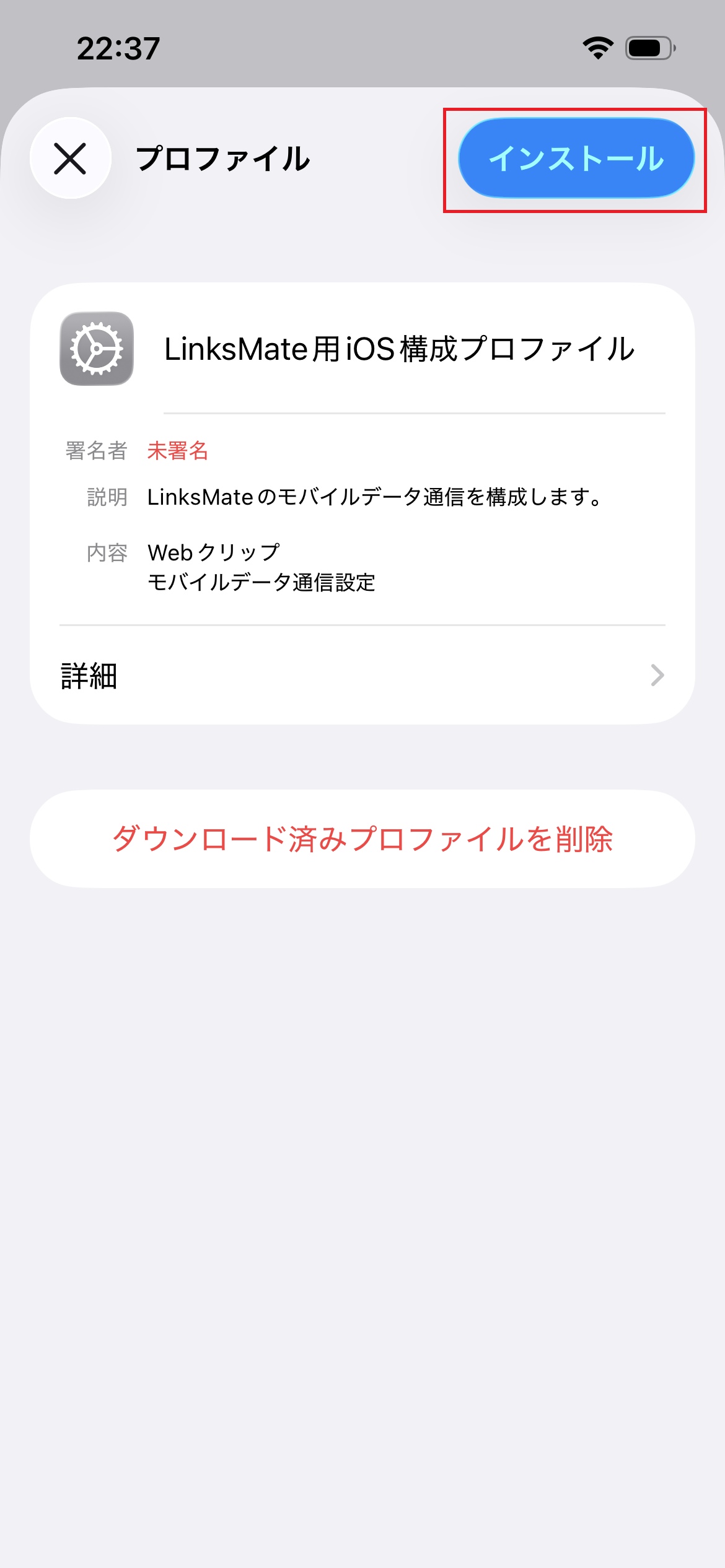Tap the プロファイル header label
The width and height of the screenshot is (725, 1568).
point(224,159)
